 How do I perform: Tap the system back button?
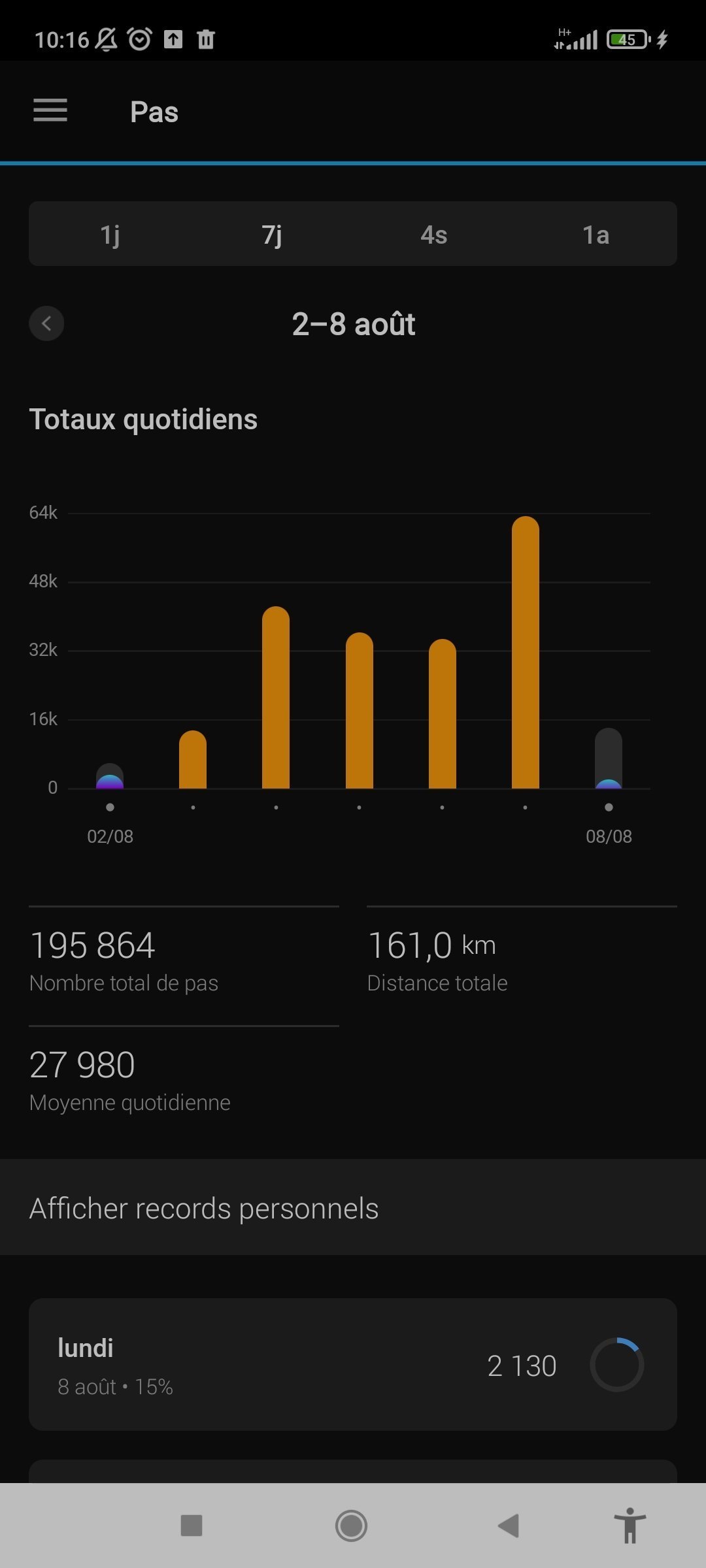click(x=509, y=1526)
